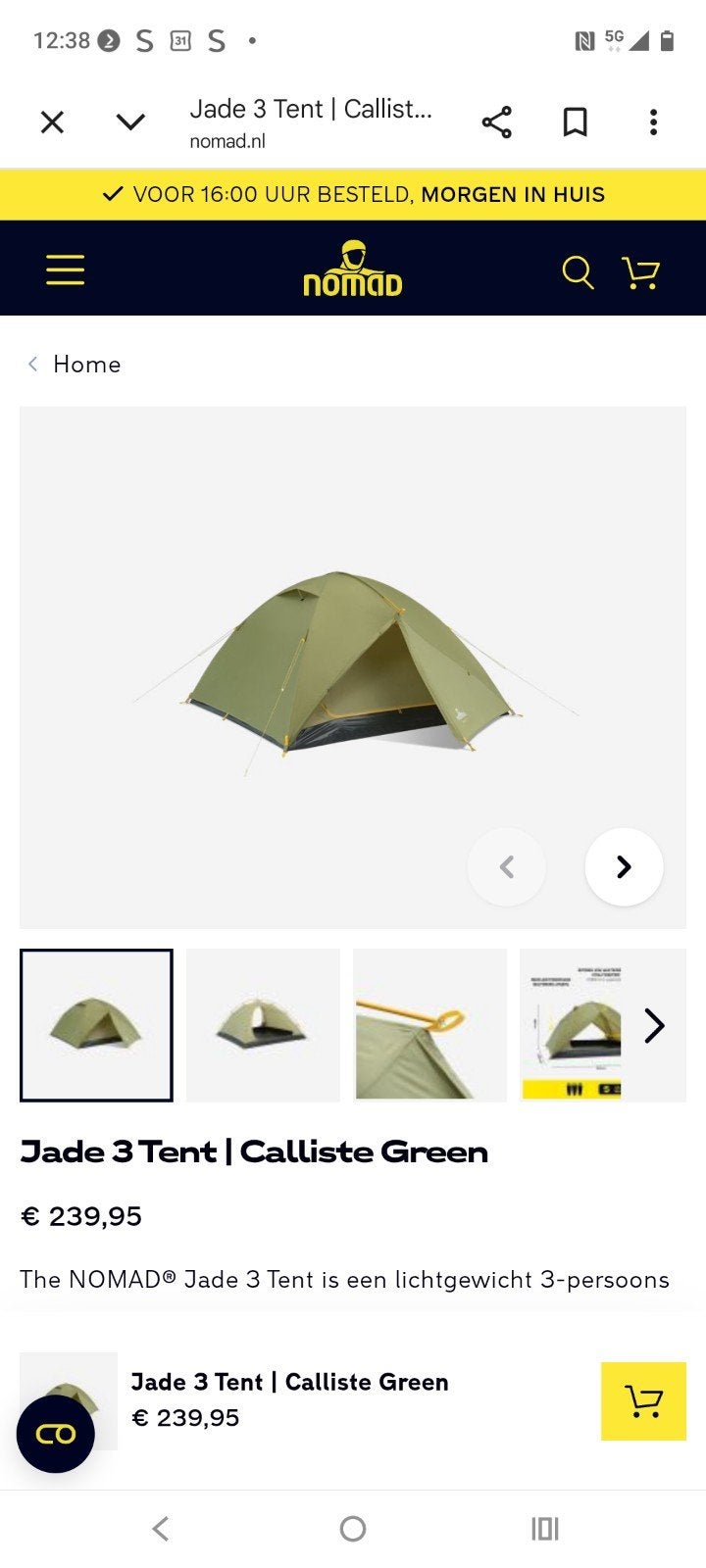
Task: Show the next product image
Action: pyautogui.click(x=624, y=866)
